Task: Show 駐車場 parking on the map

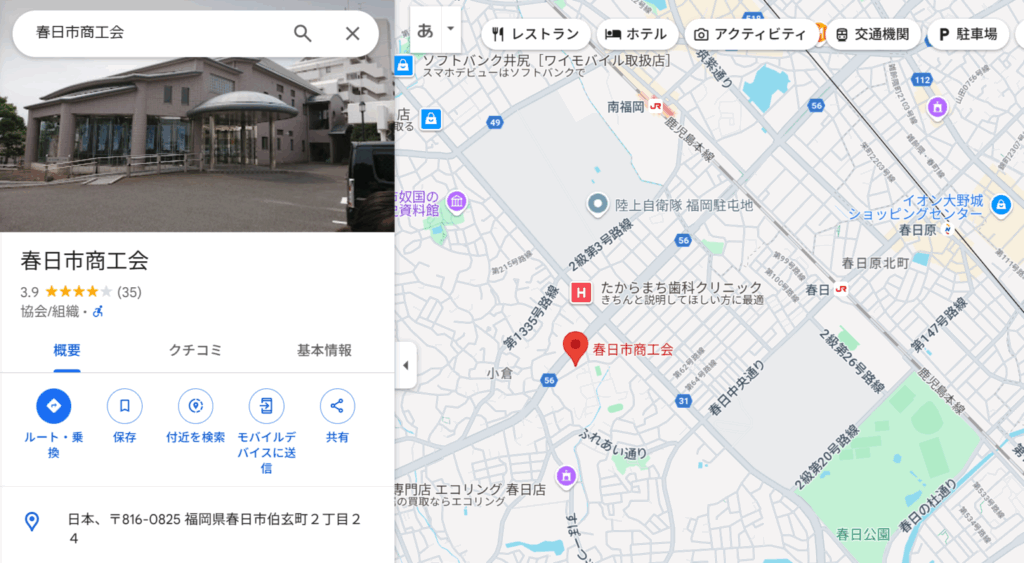Action: [x=967, y=34]
